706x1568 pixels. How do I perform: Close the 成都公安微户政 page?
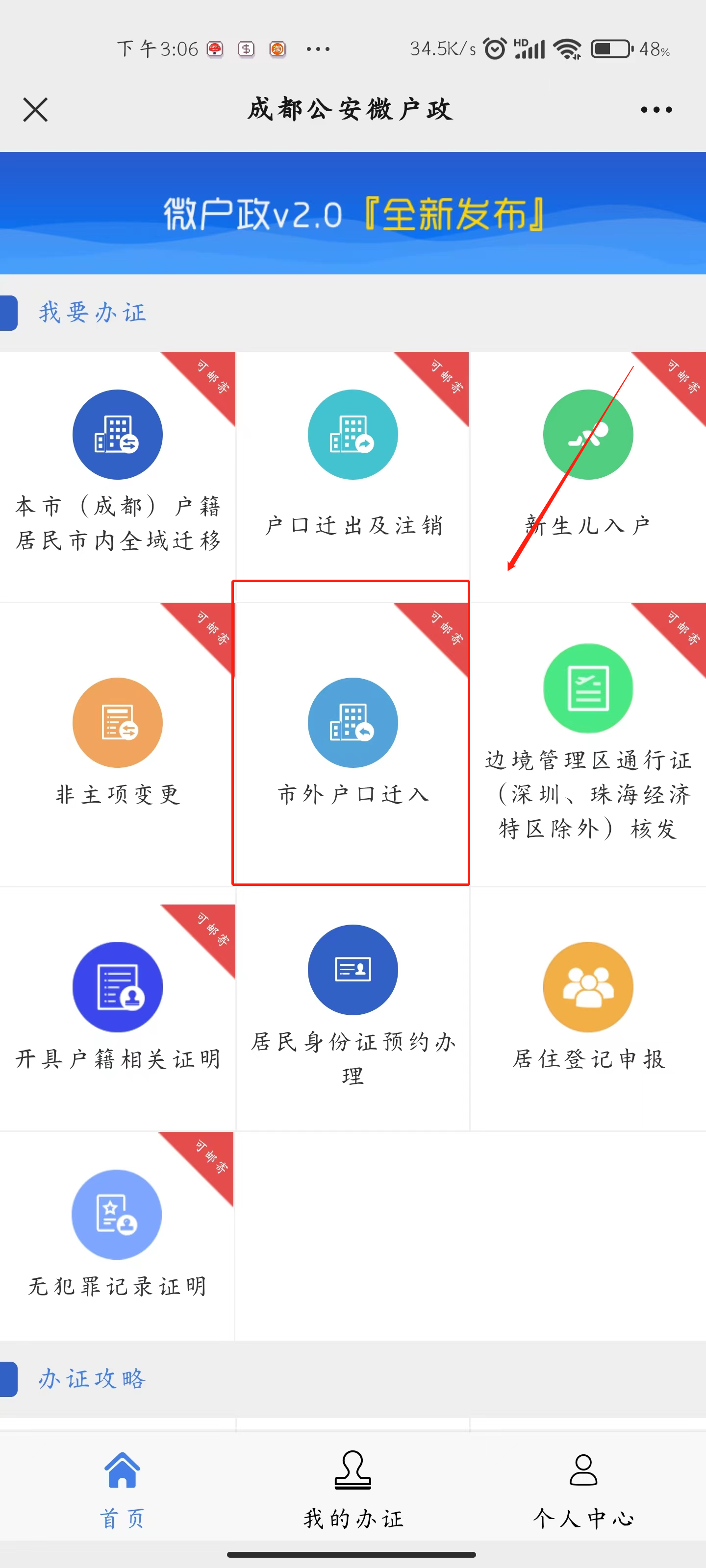35,110
